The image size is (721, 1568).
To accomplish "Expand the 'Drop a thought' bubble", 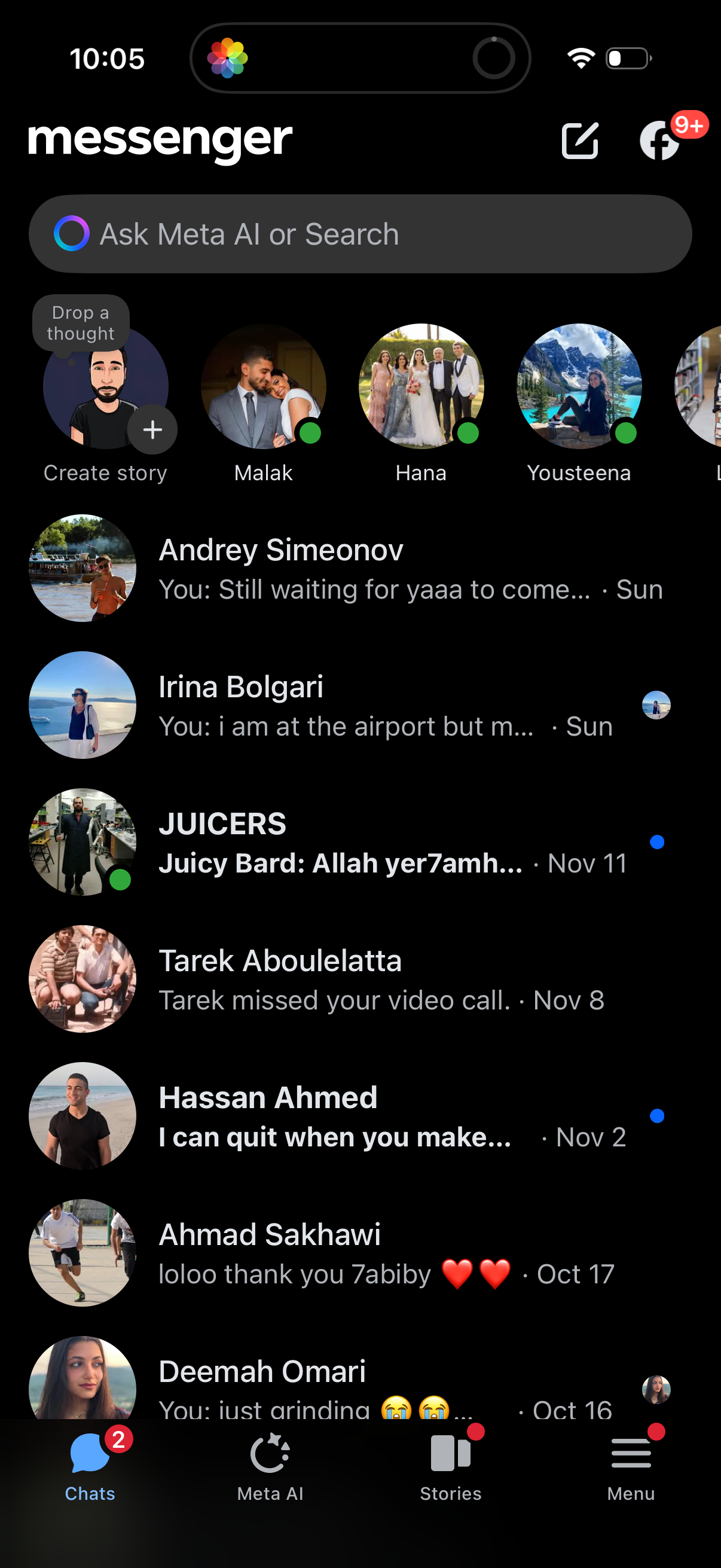I will (80, 322).
